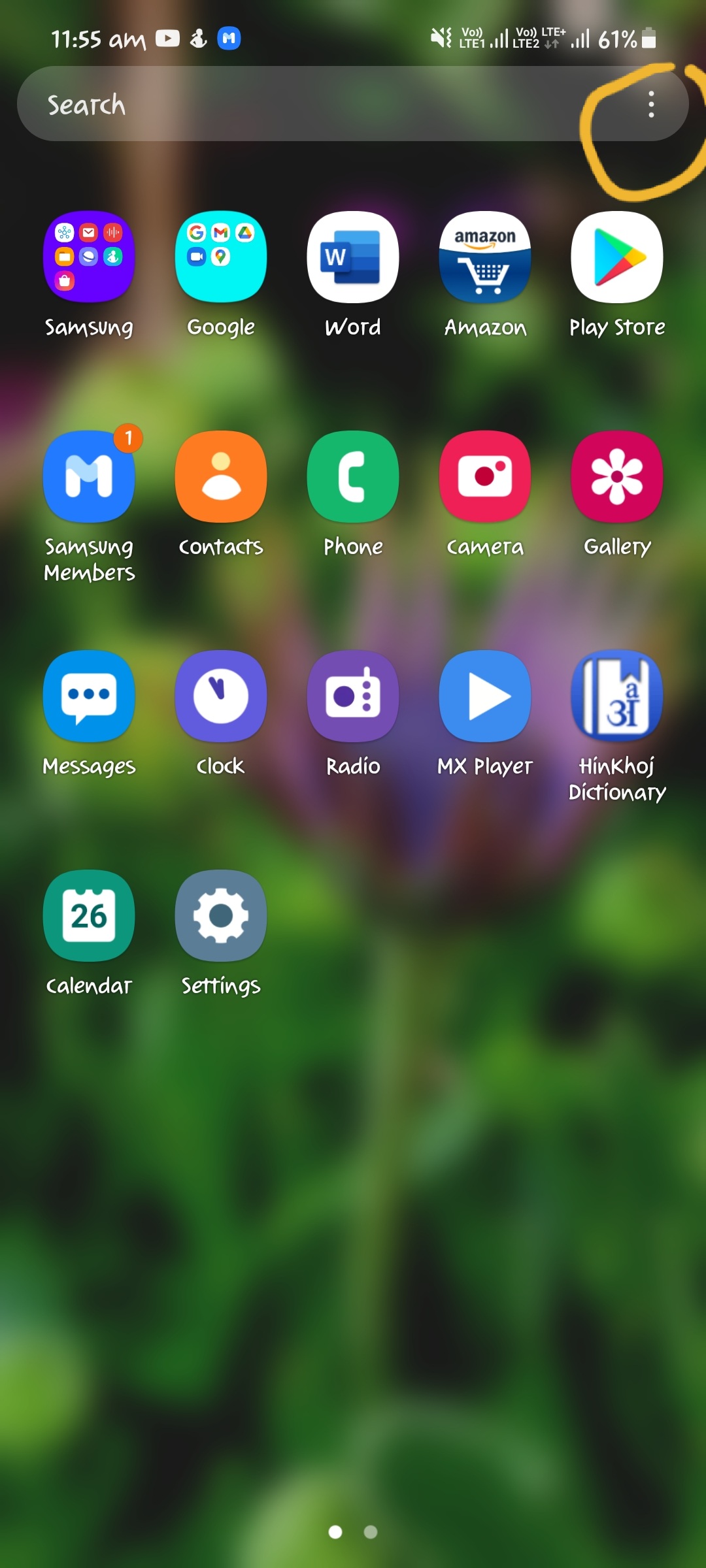Launch the Word app
The width and height of the screenshot is (706, 1568).
[x=353, y=257]
